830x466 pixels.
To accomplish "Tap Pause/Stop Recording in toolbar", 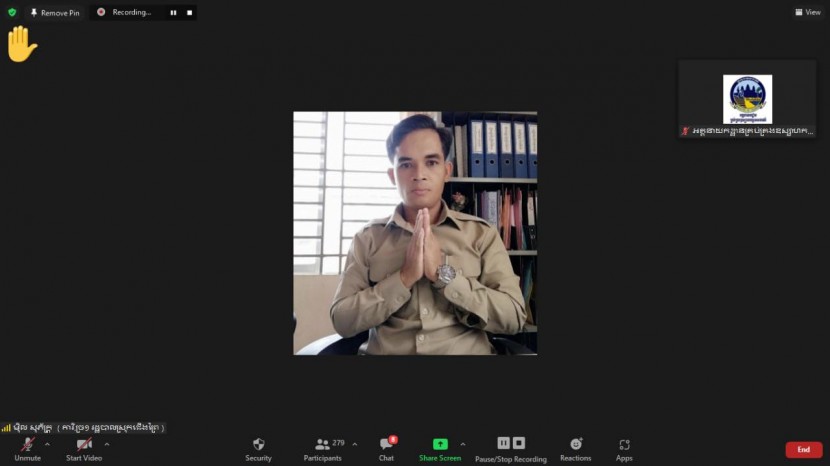I will click(510, 448).
